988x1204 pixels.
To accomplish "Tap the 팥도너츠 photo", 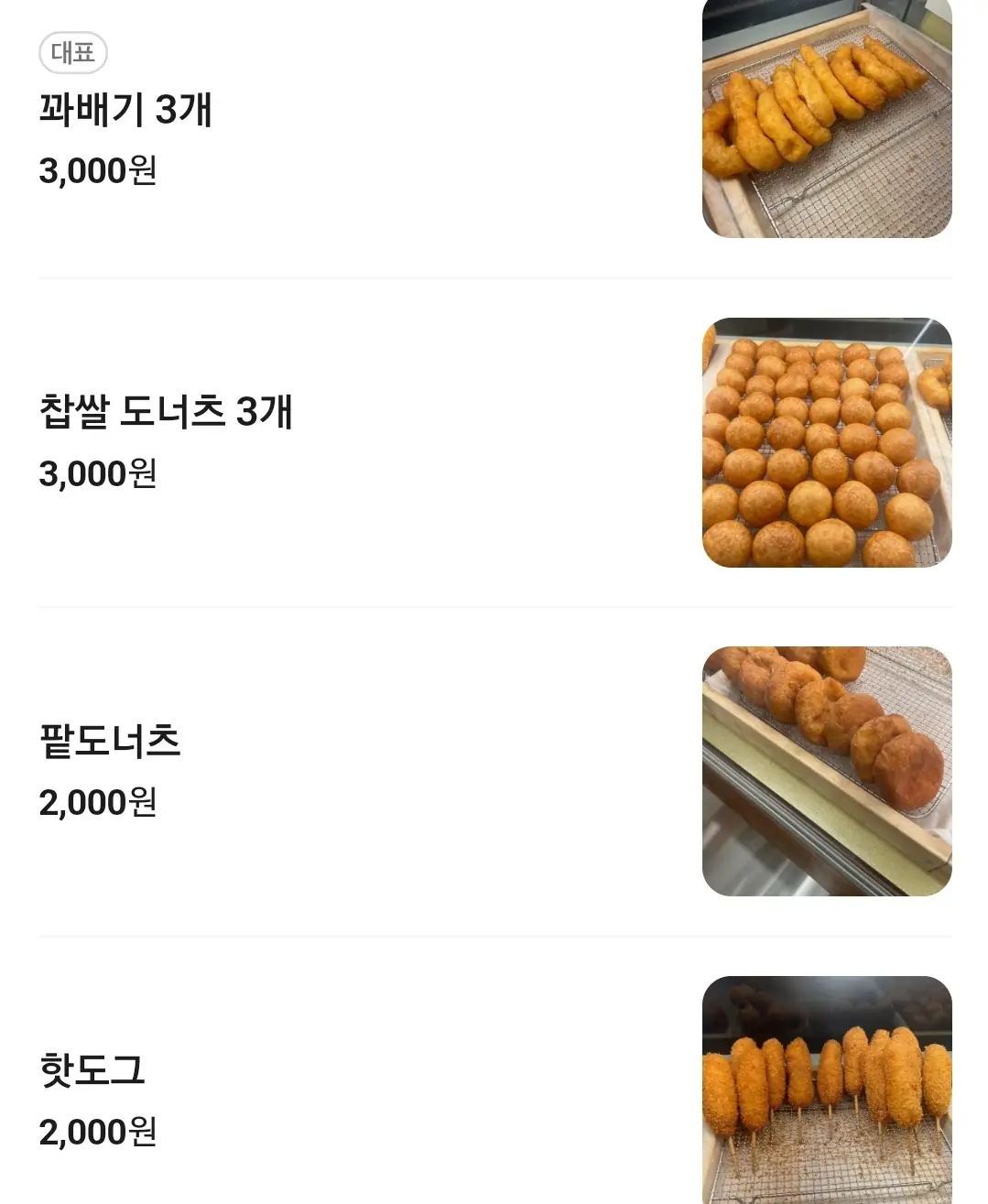I will [x=827, y=771].
